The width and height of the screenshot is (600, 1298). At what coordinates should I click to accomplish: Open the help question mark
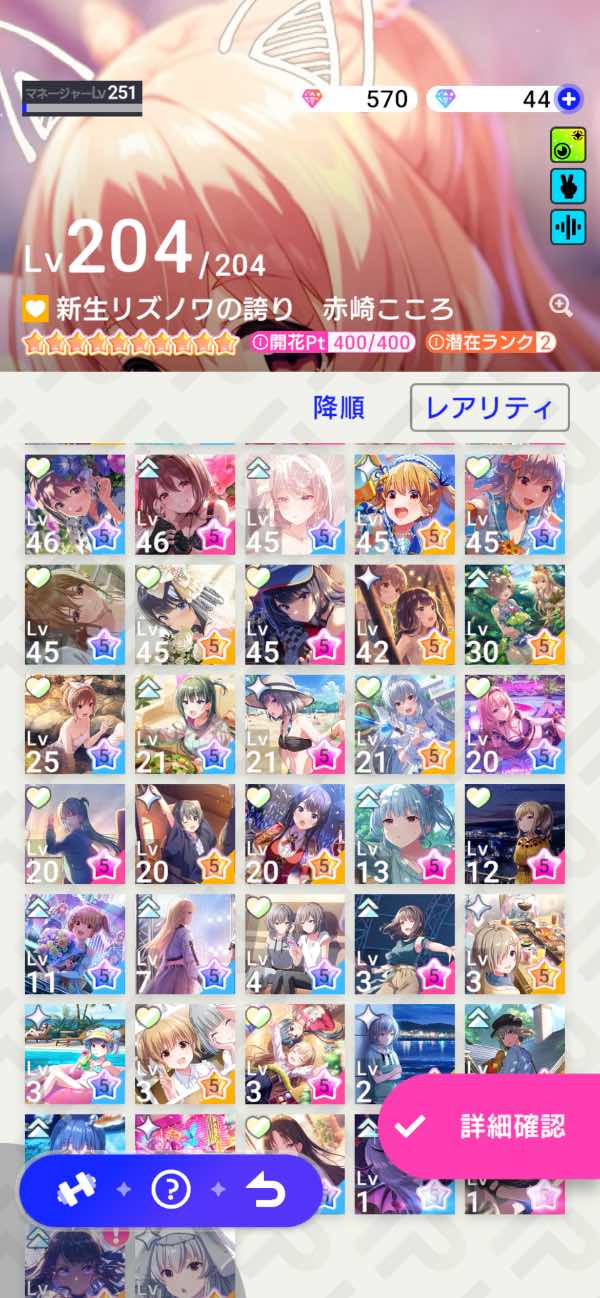[171, 1190]
